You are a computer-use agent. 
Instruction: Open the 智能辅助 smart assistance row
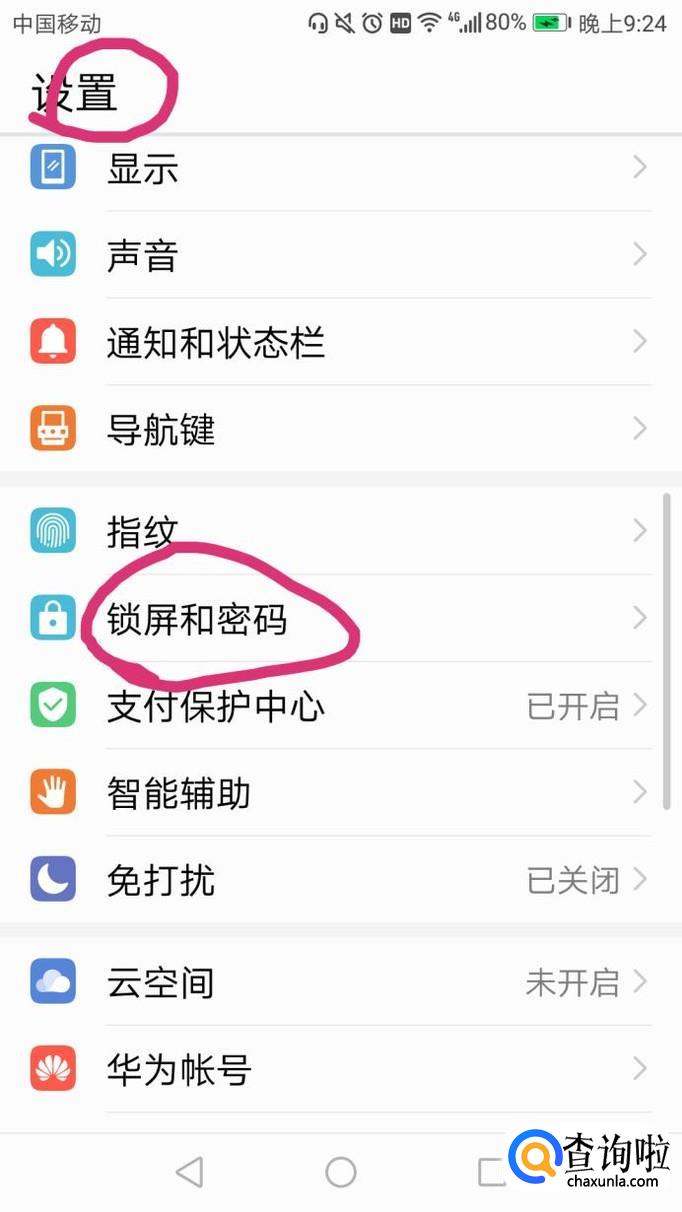341,793
